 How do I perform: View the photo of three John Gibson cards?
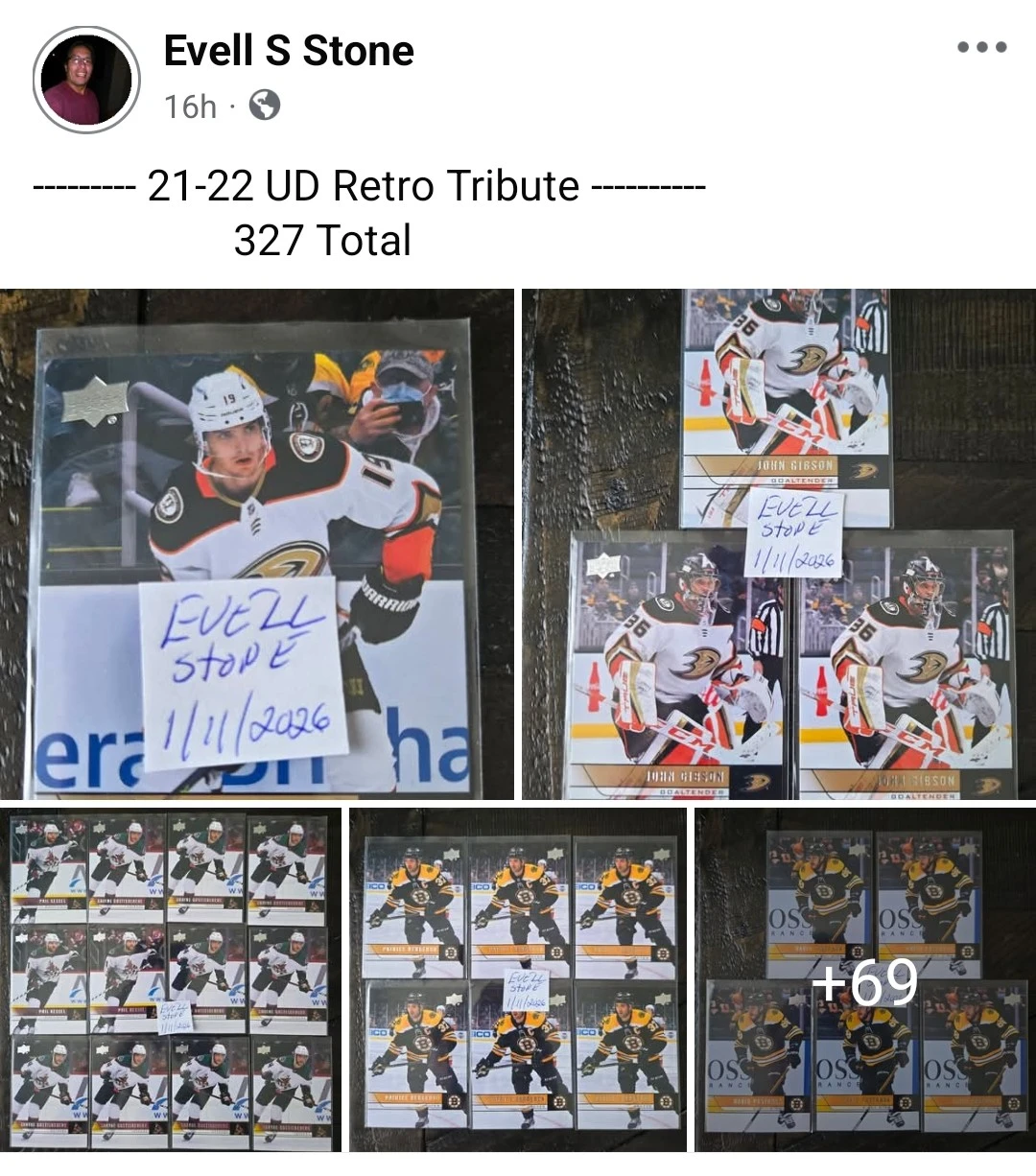pyautogui.click(x=779, y=544)
